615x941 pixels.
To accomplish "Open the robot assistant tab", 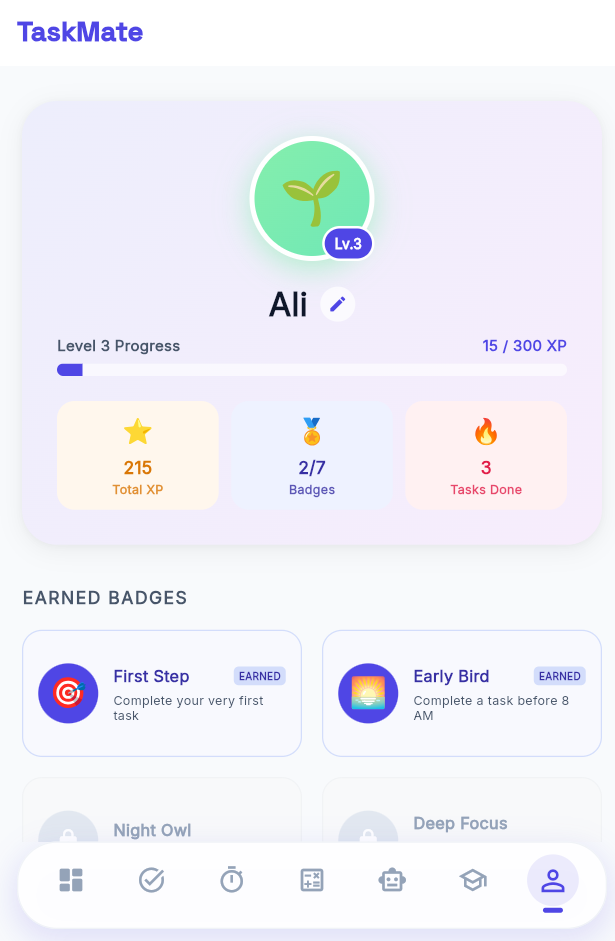I will click(x=392, y=880).
